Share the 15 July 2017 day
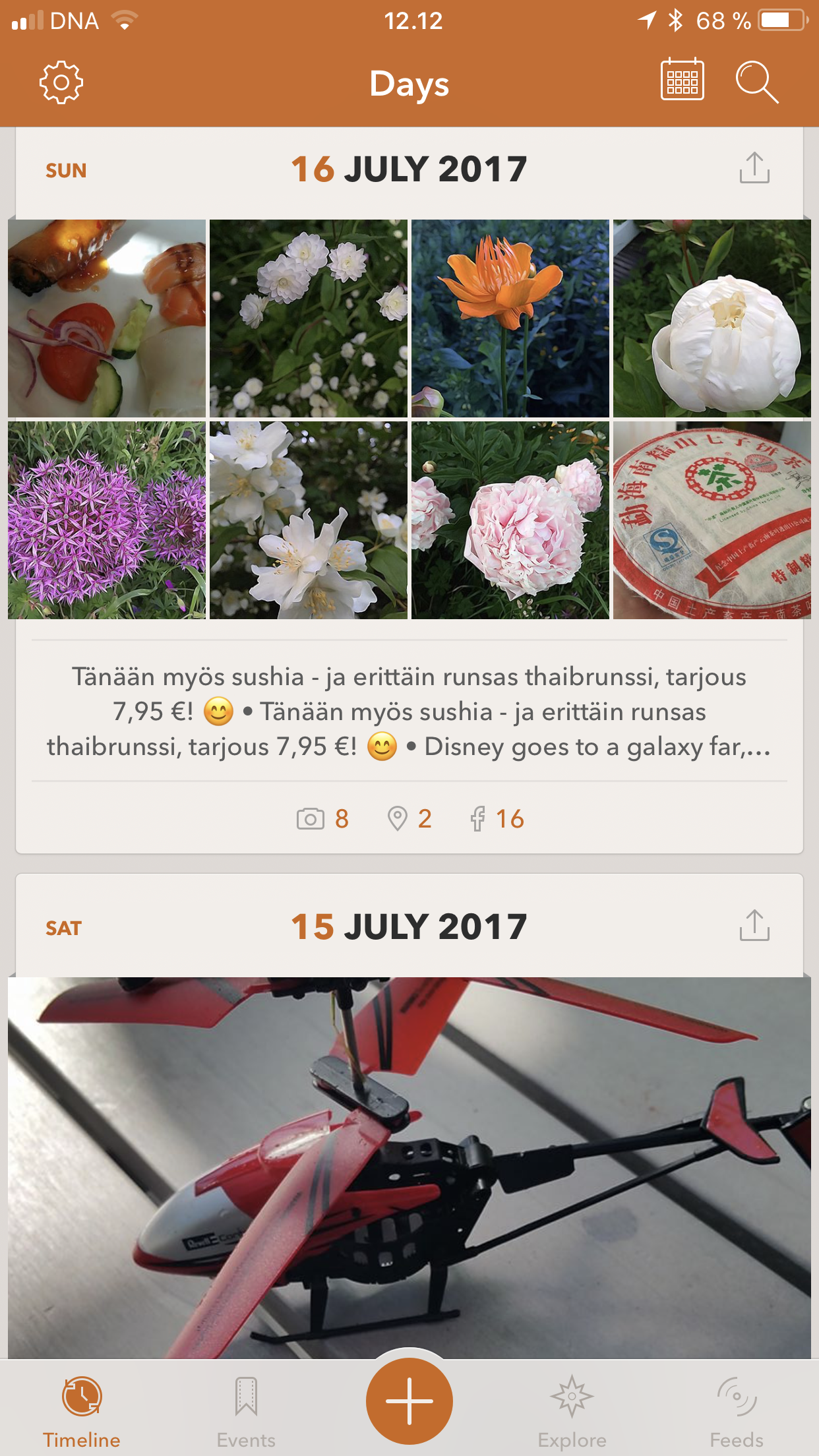The width and height of the screenshot is (819, 1456). 754,925
